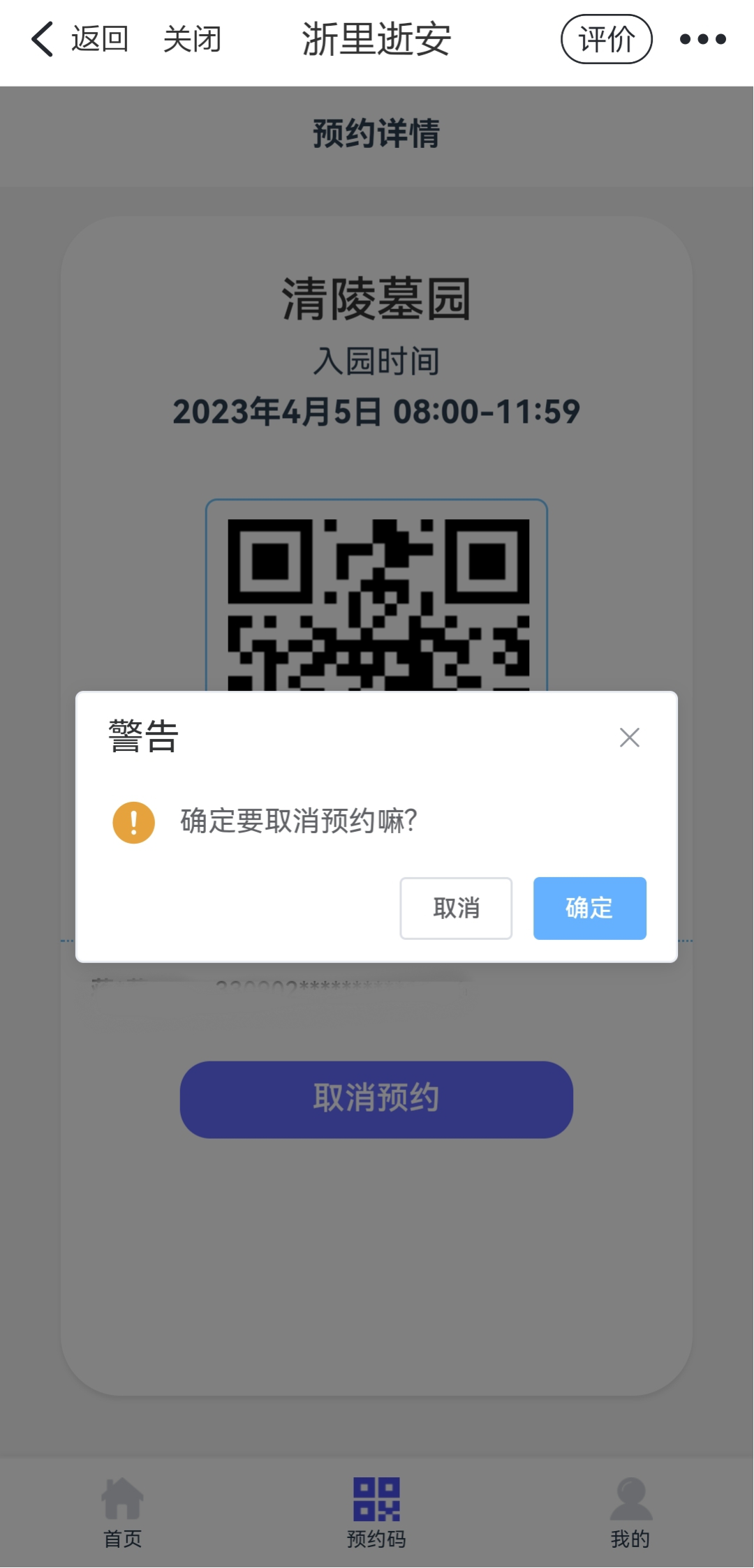Image resolution: width=754 pixels, height=1568 pixels.
Task: Confirm cancellation with 确定 button
Action: point(589,908)
